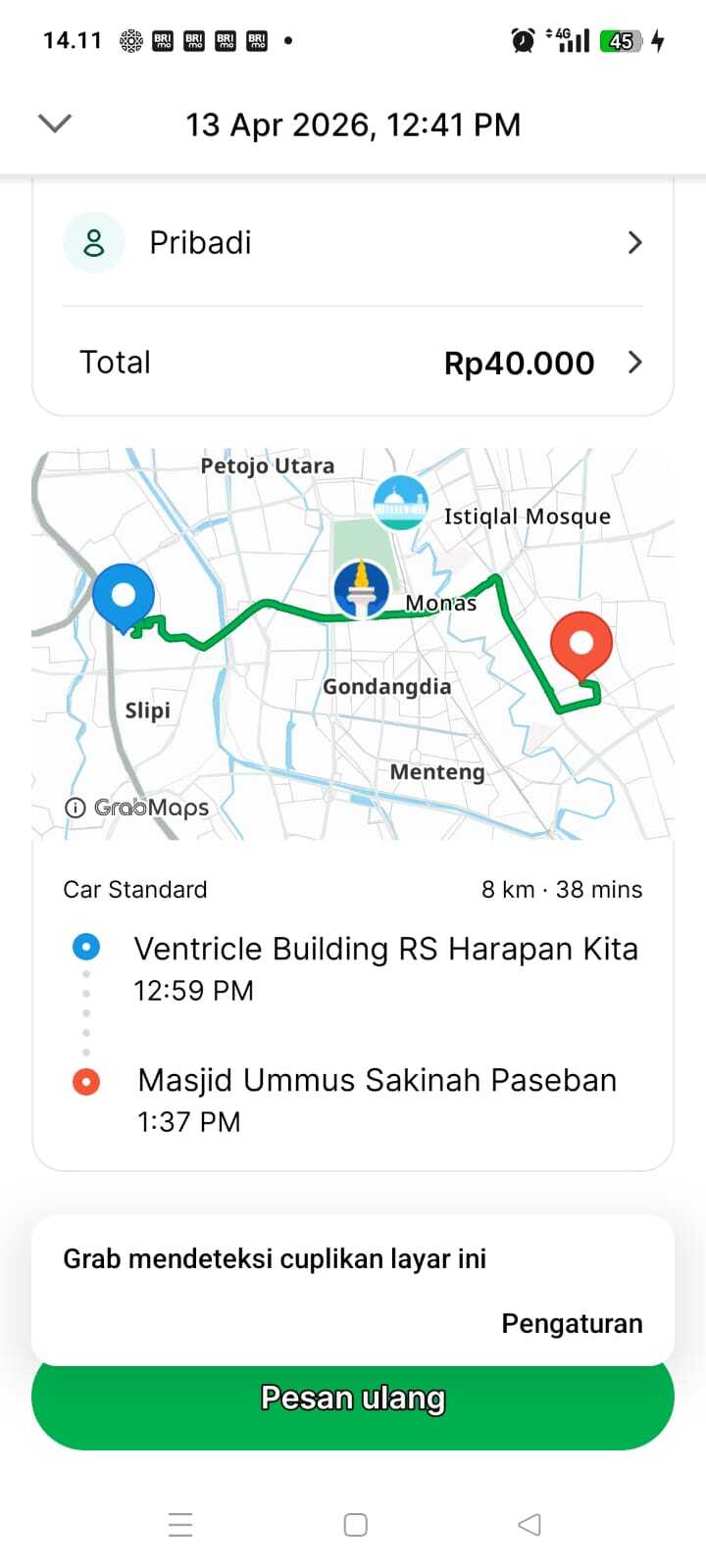Expand the Total Rp40.000 fare breakdown
This screenshot has width=706, height=1568.
(353, 363)
